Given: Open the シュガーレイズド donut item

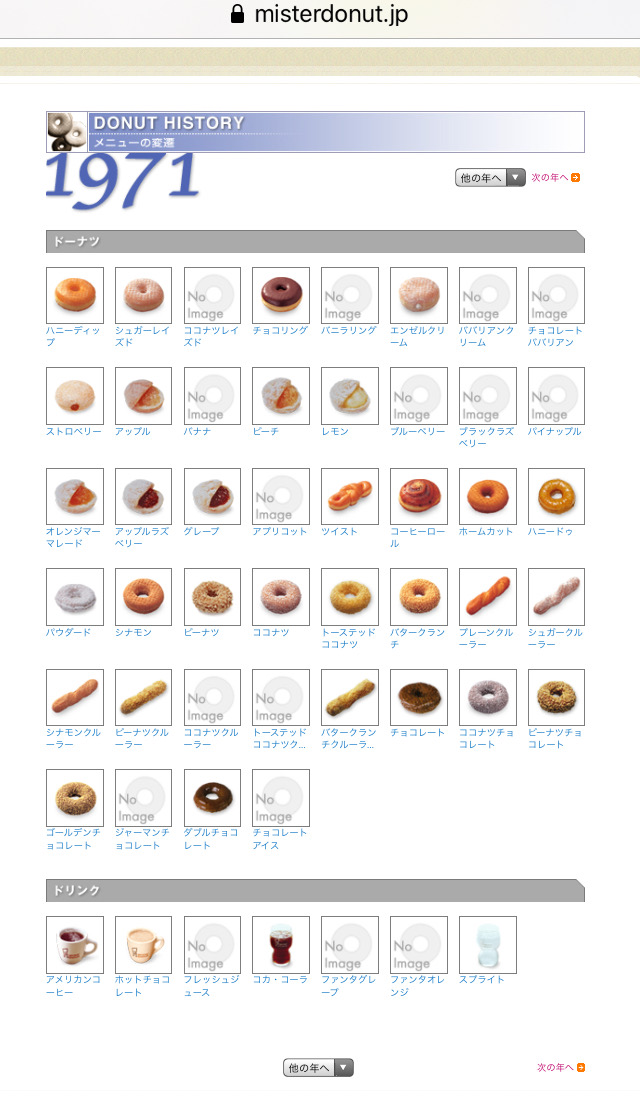Looking at the screenshot, I should [144, 296].
